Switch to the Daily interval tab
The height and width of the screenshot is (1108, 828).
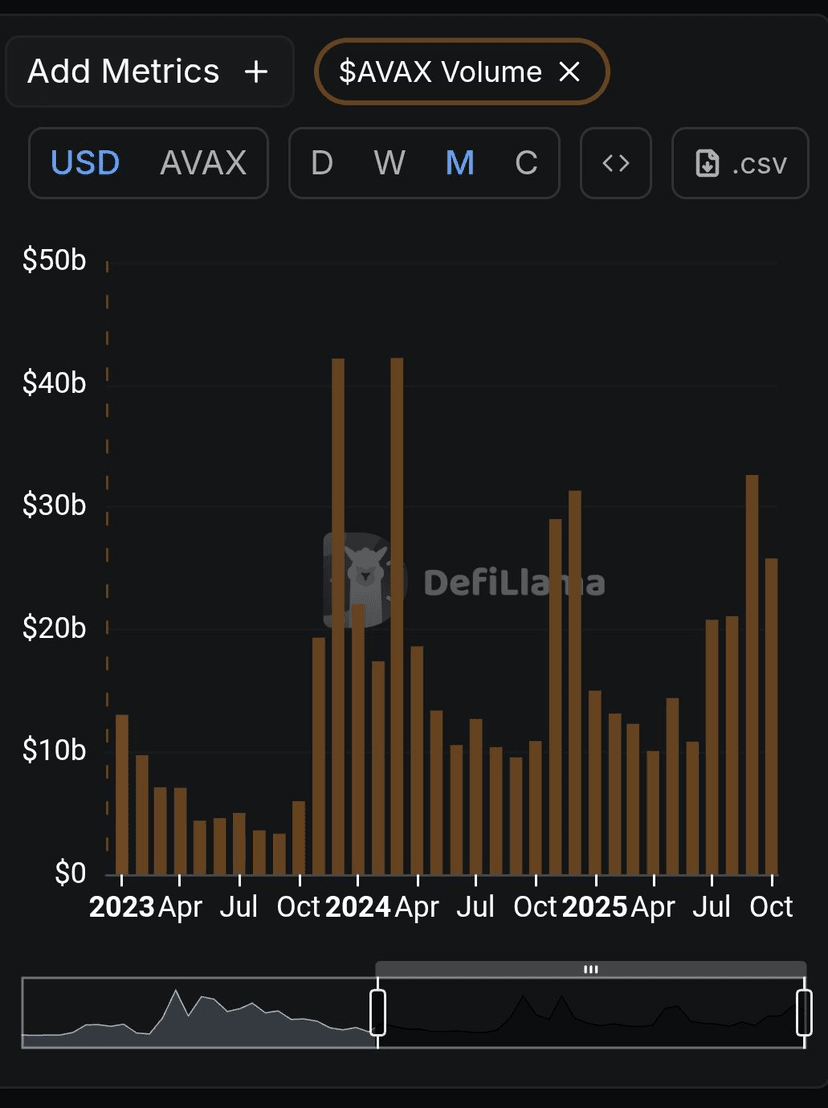coord(321,163)
